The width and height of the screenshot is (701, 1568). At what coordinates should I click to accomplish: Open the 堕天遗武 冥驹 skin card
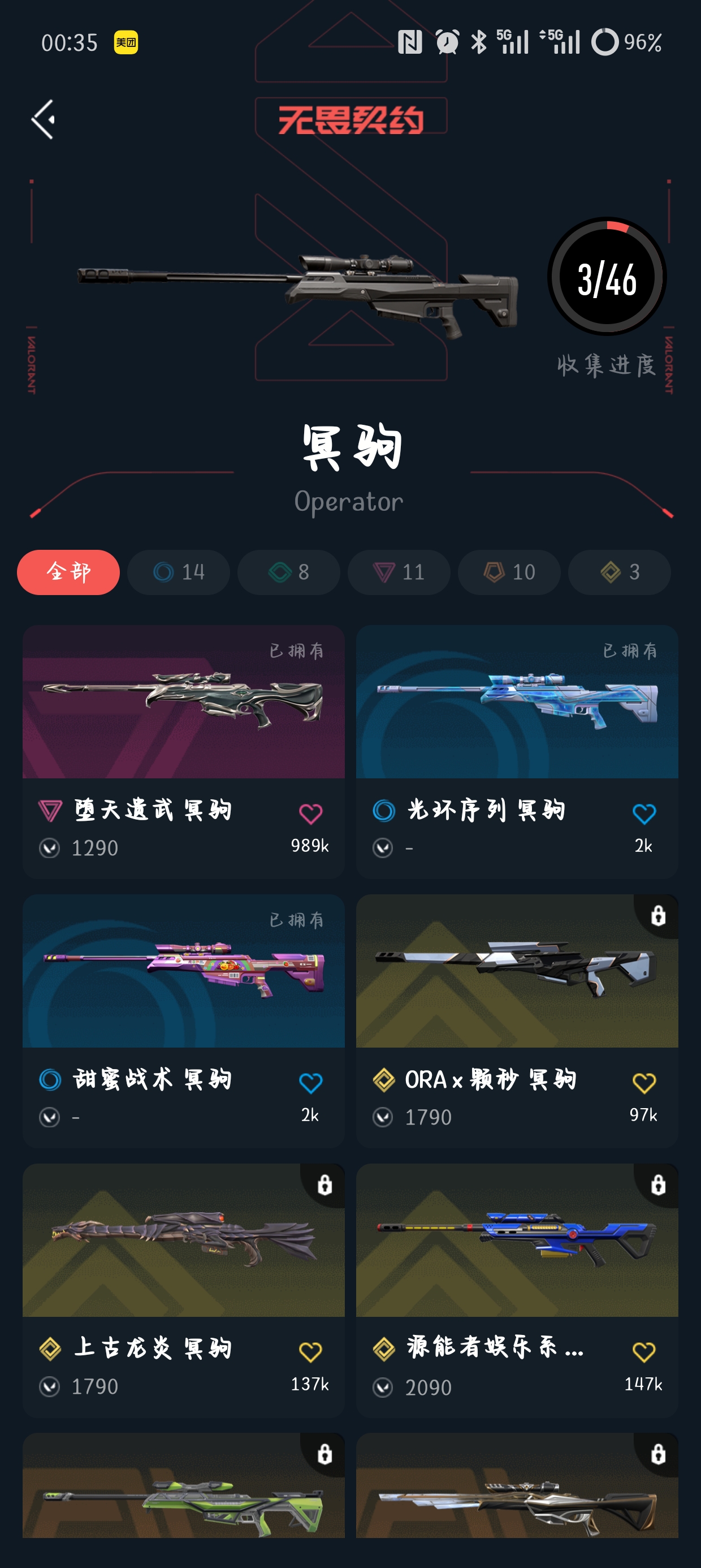click(x=183, y=751)
